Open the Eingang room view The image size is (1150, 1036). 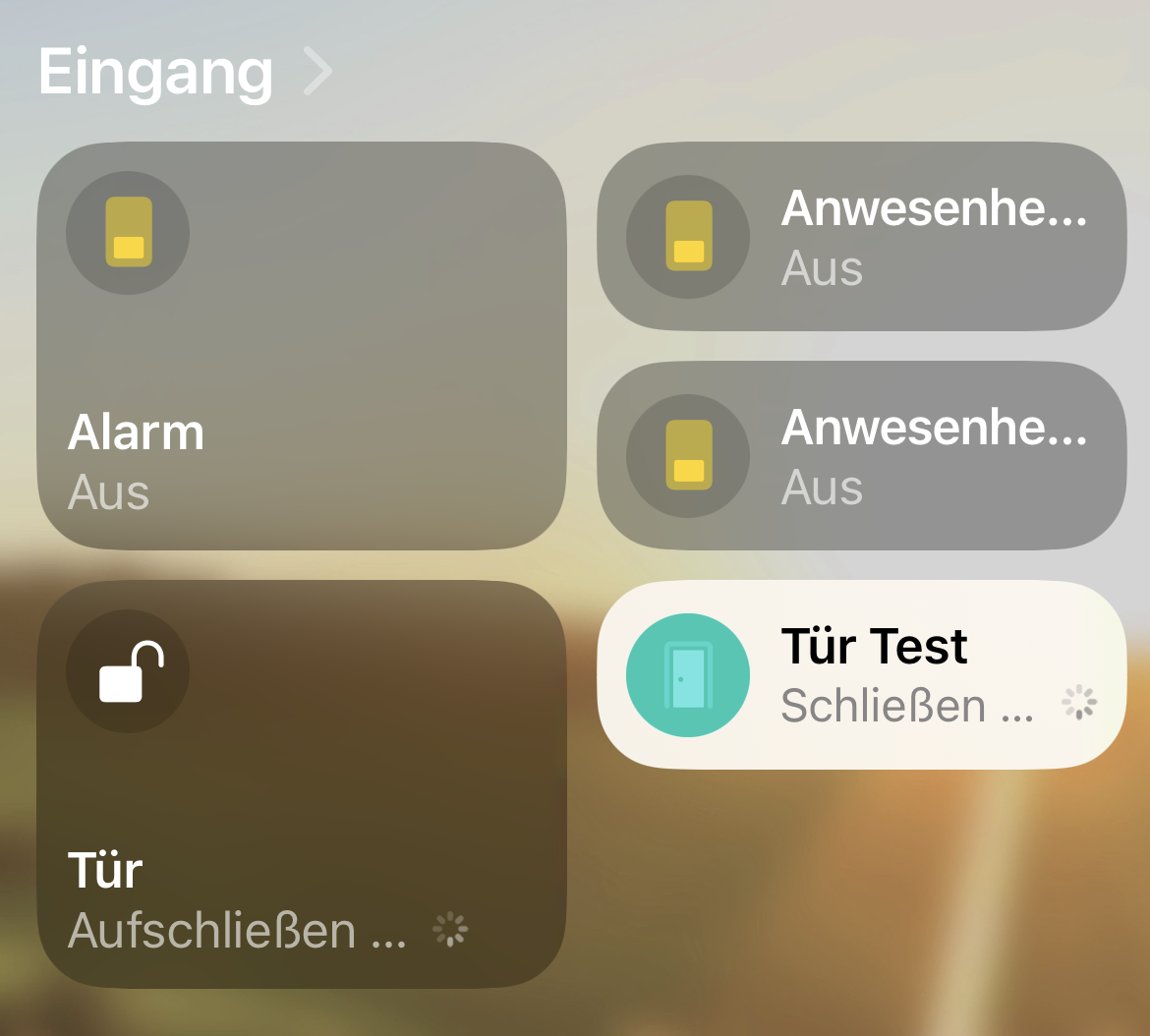(x=185, y=73)
